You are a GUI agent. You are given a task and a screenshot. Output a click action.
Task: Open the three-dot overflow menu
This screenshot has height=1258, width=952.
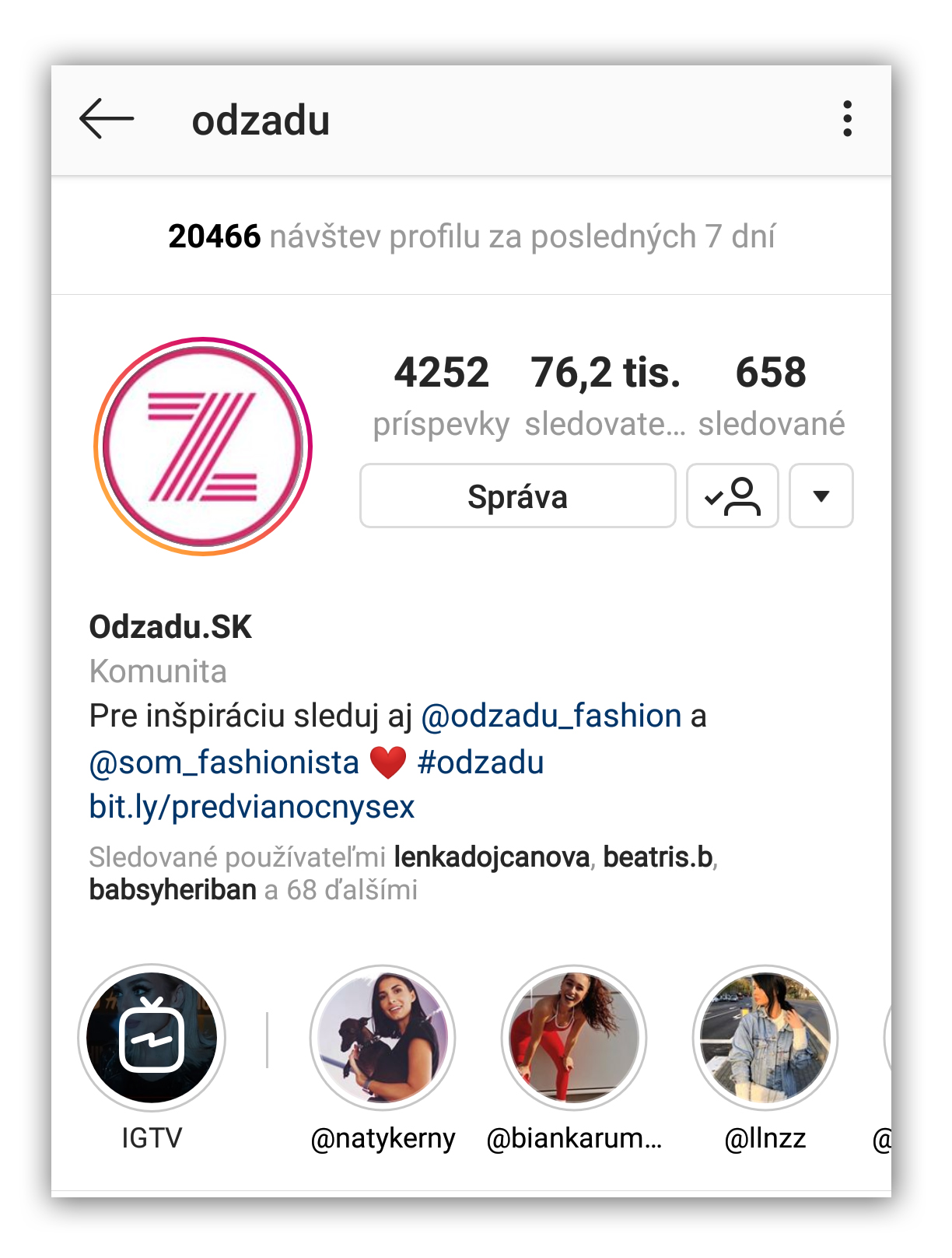pos(847,119)
